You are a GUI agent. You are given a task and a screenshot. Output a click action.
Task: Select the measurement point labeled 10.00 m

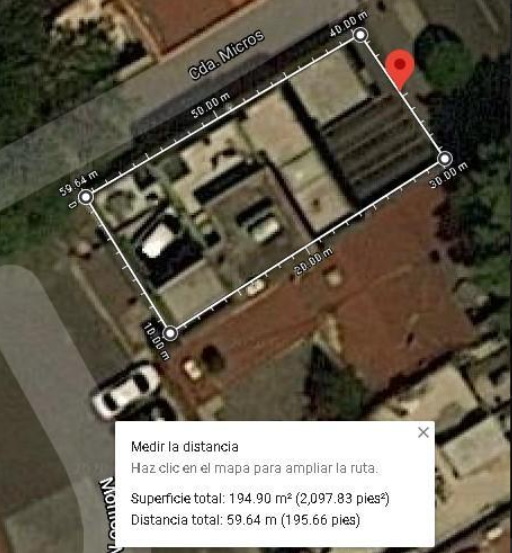click(170, 333)
